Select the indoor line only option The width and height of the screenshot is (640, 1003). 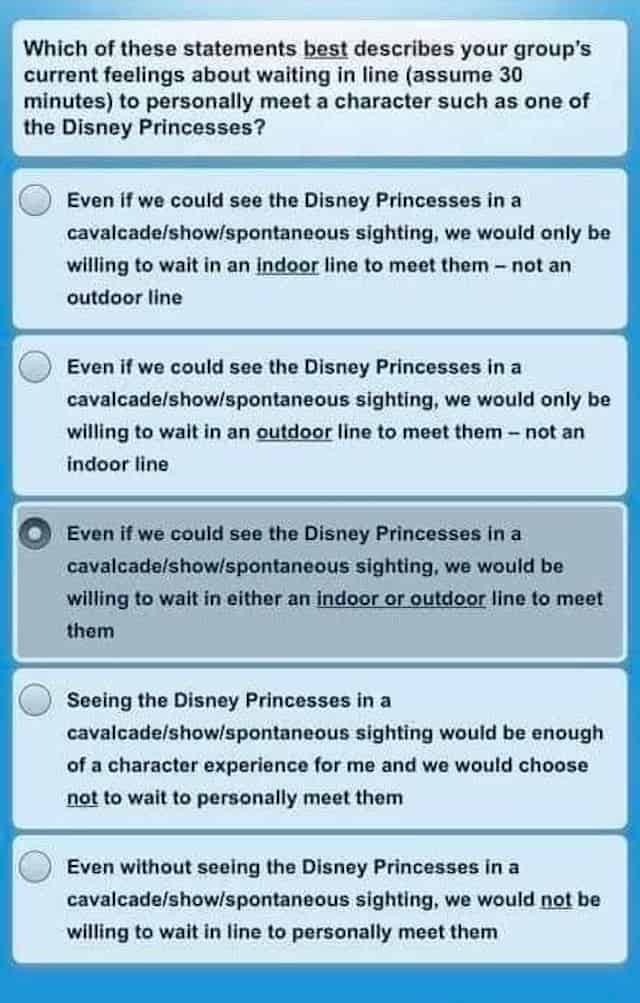point(36,200)
